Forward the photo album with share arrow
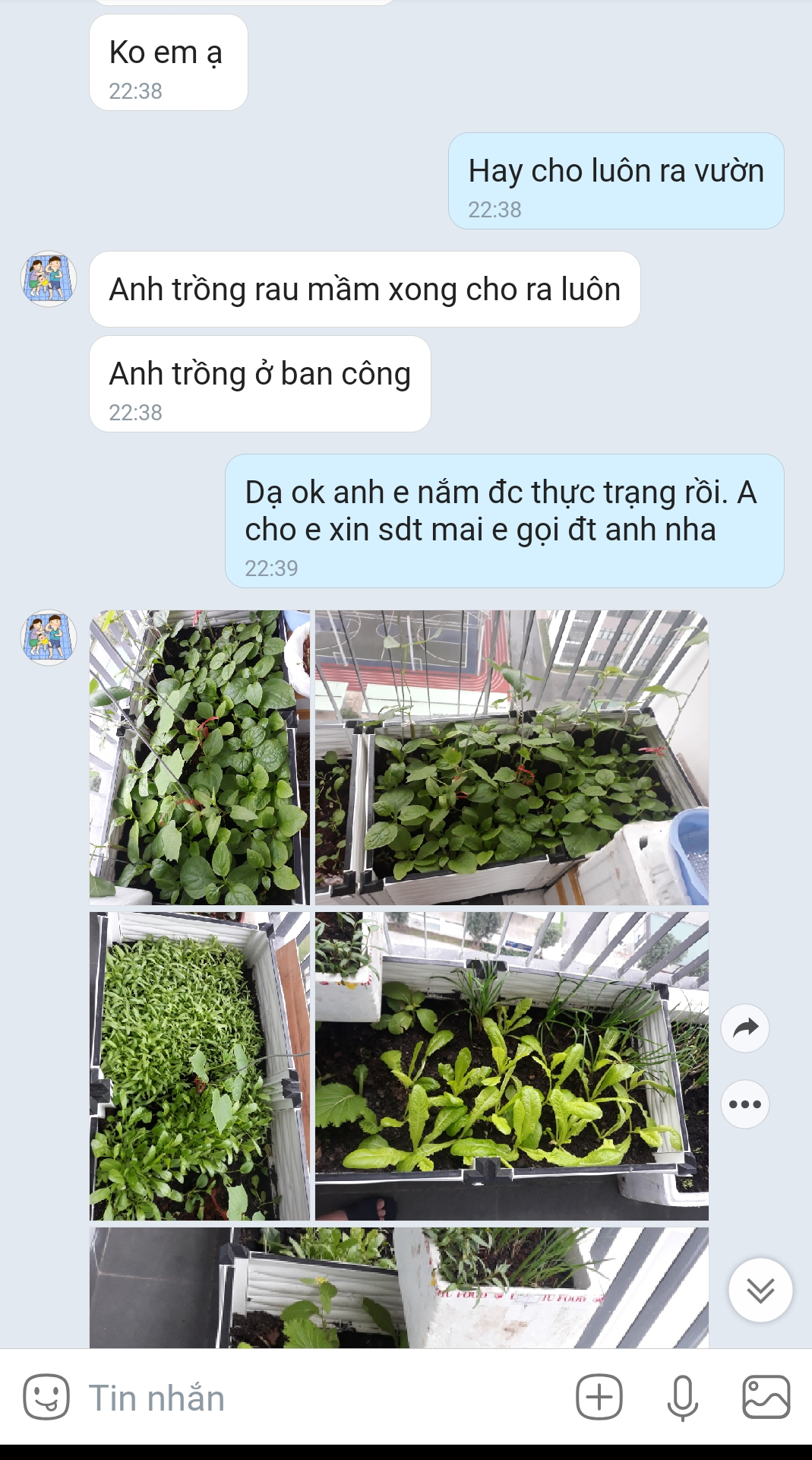The image size is (812, 1460). [x=745, y=1028]
